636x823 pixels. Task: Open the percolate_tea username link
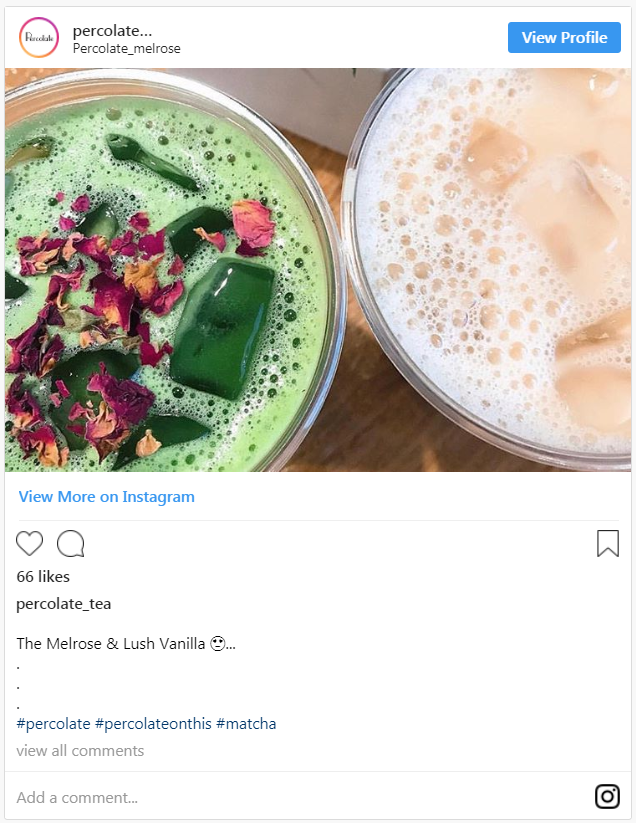tap(64, 603)
